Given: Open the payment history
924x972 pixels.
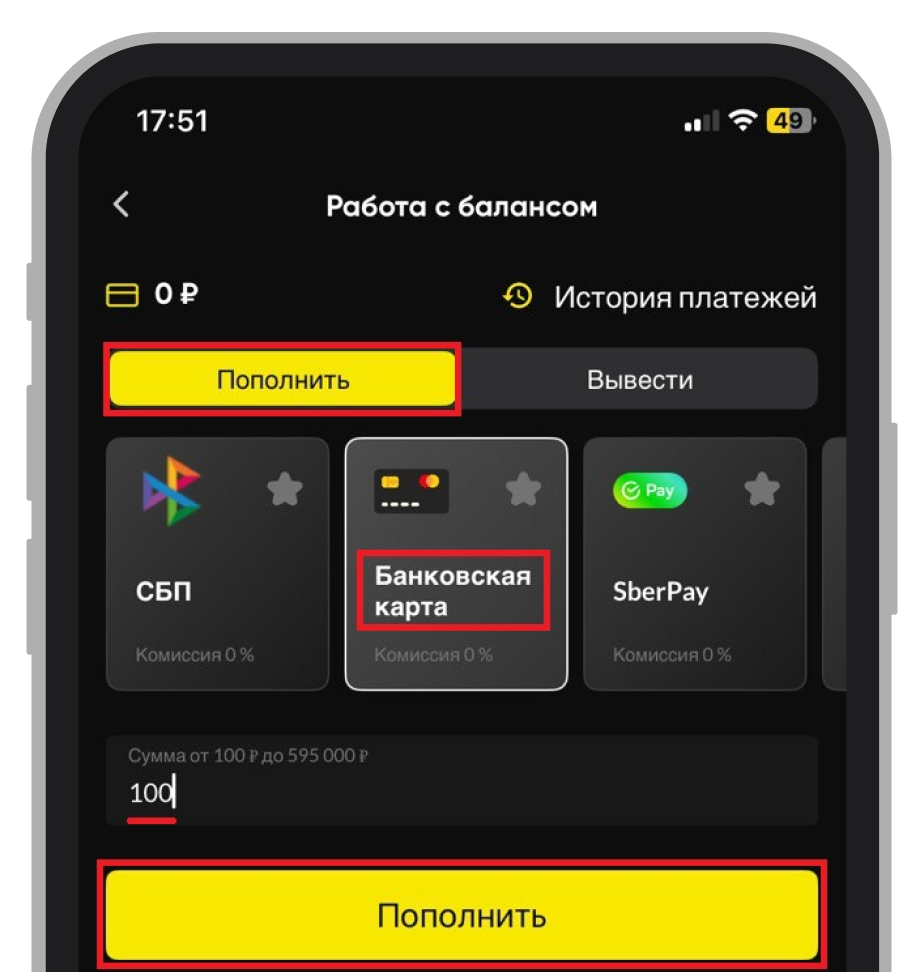Looking at the screenshot, I should (660, 297).
